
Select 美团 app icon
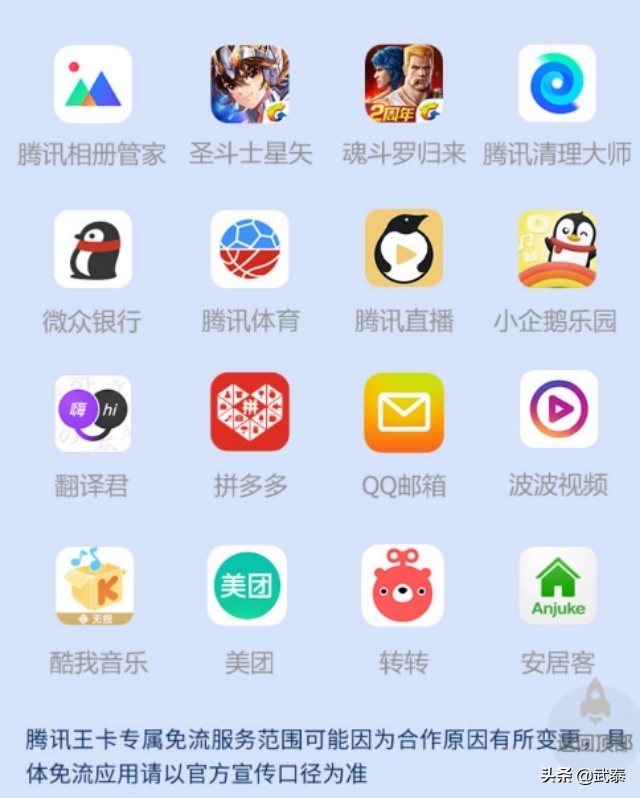[247, 585]
